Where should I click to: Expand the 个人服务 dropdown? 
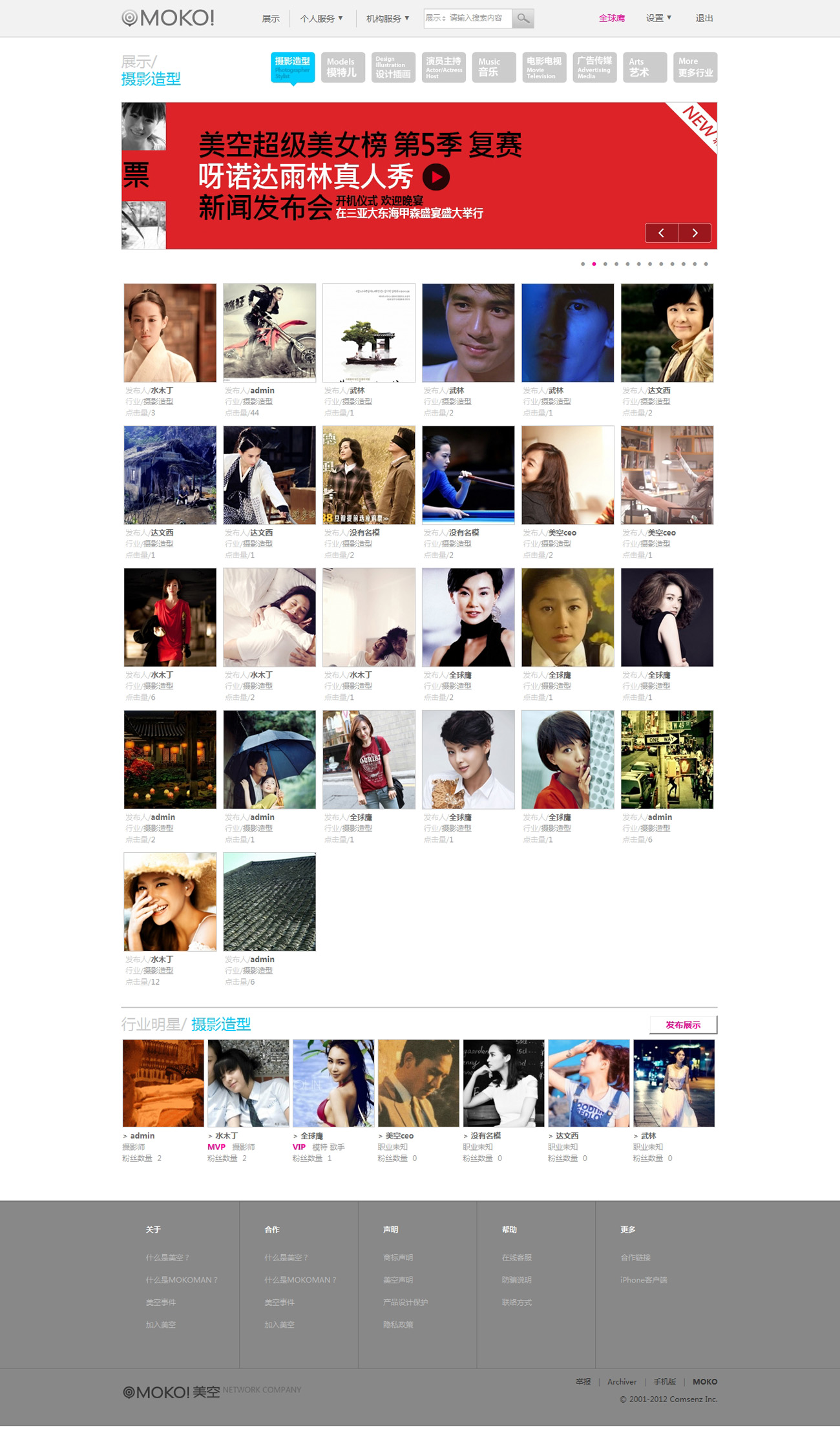pos(321,18)
